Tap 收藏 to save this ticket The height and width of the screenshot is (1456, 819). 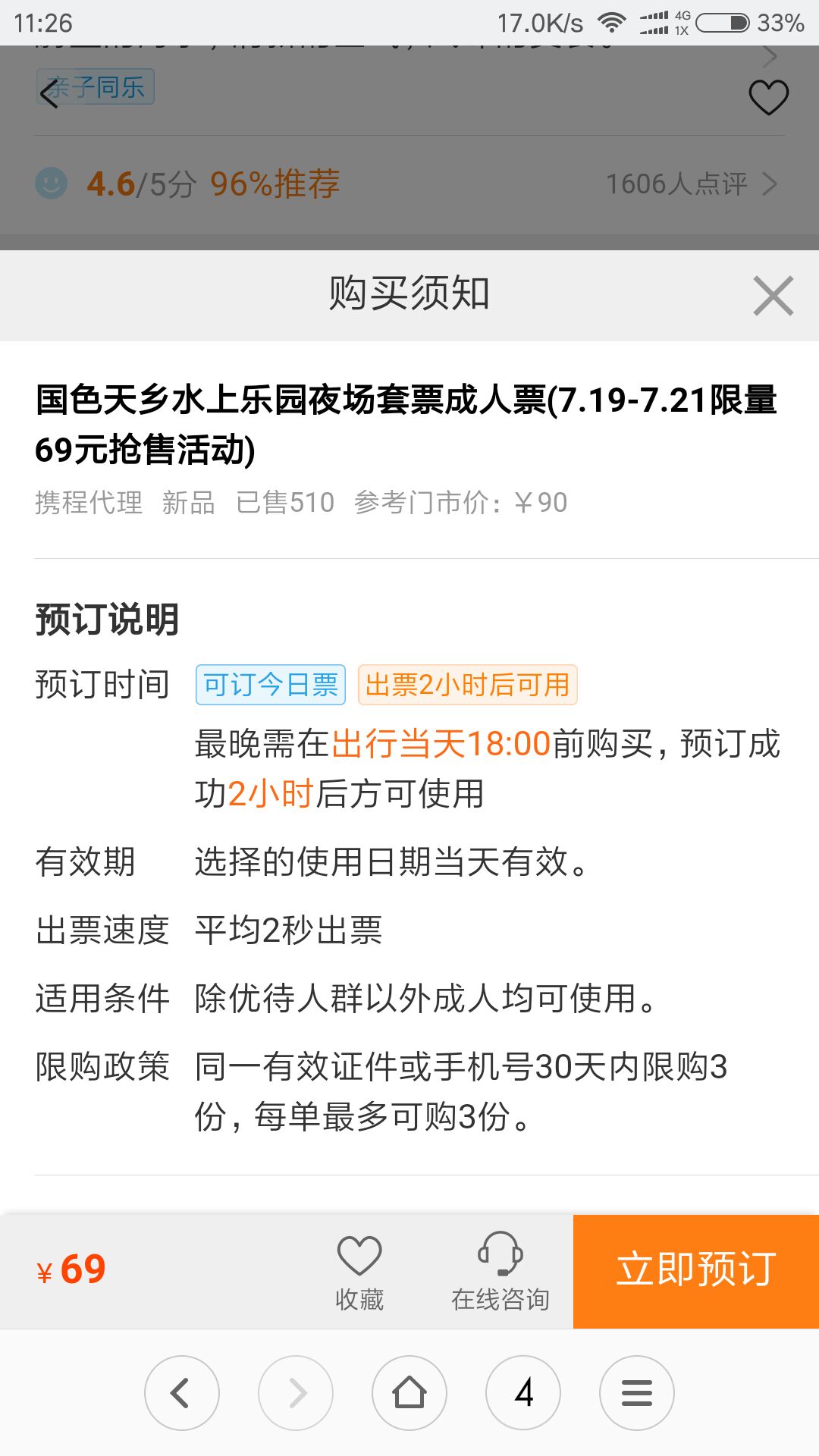tap(359, 1272)
